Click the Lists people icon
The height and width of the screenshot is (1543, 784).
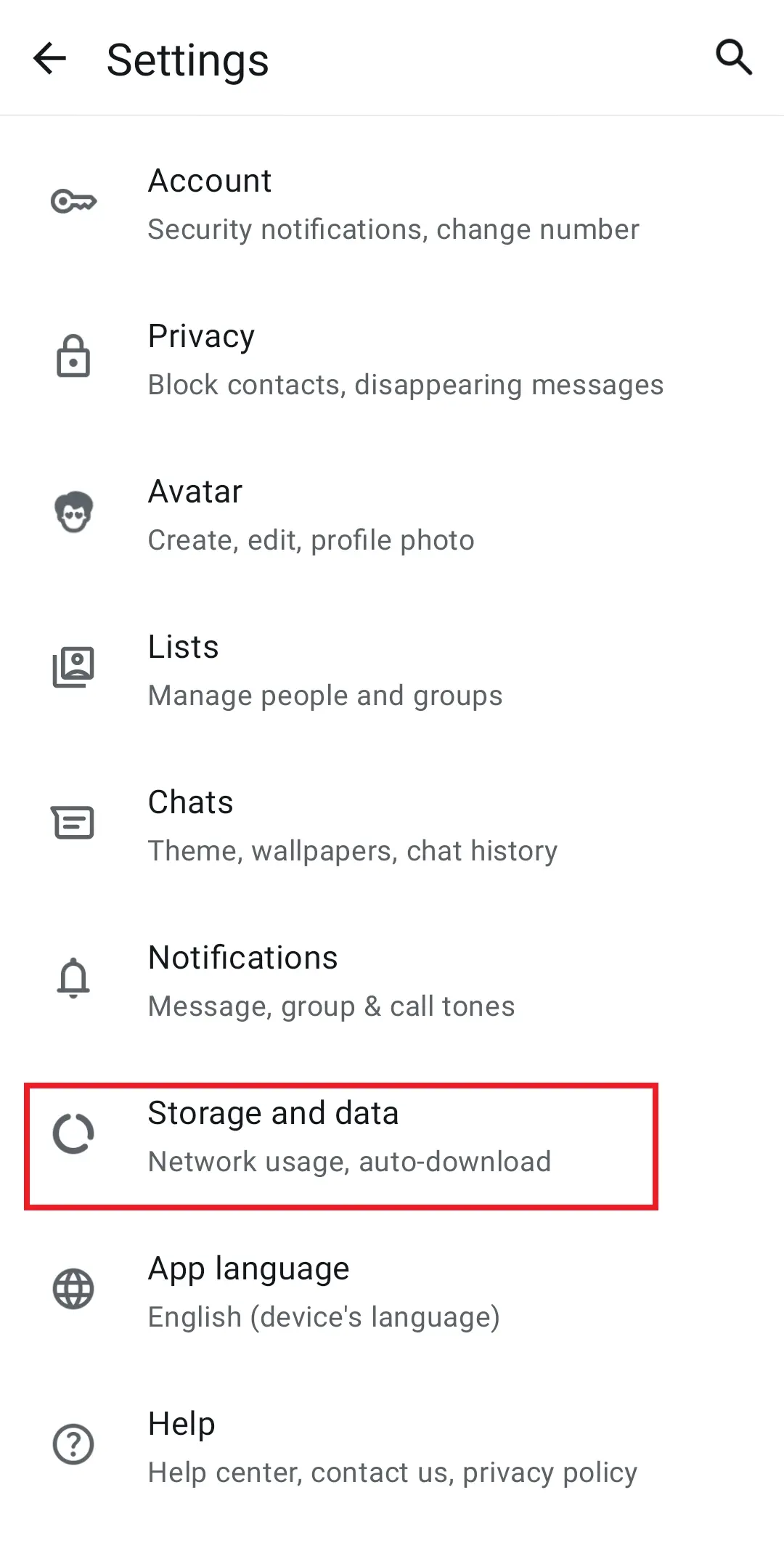[73, 667]
